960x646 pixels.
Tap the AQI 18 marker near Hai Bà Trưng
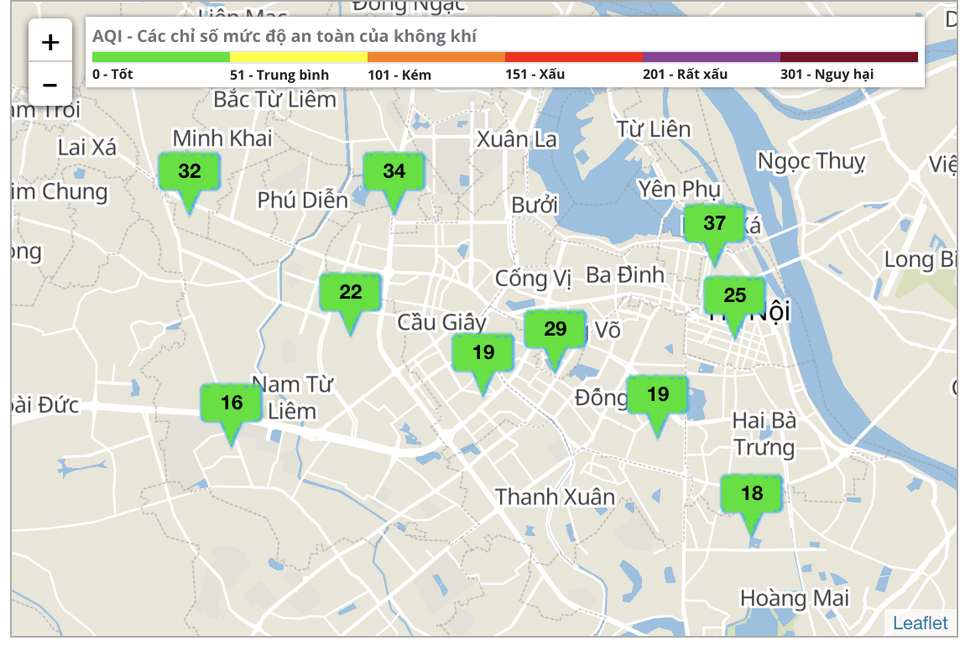[x=751, y=494]
